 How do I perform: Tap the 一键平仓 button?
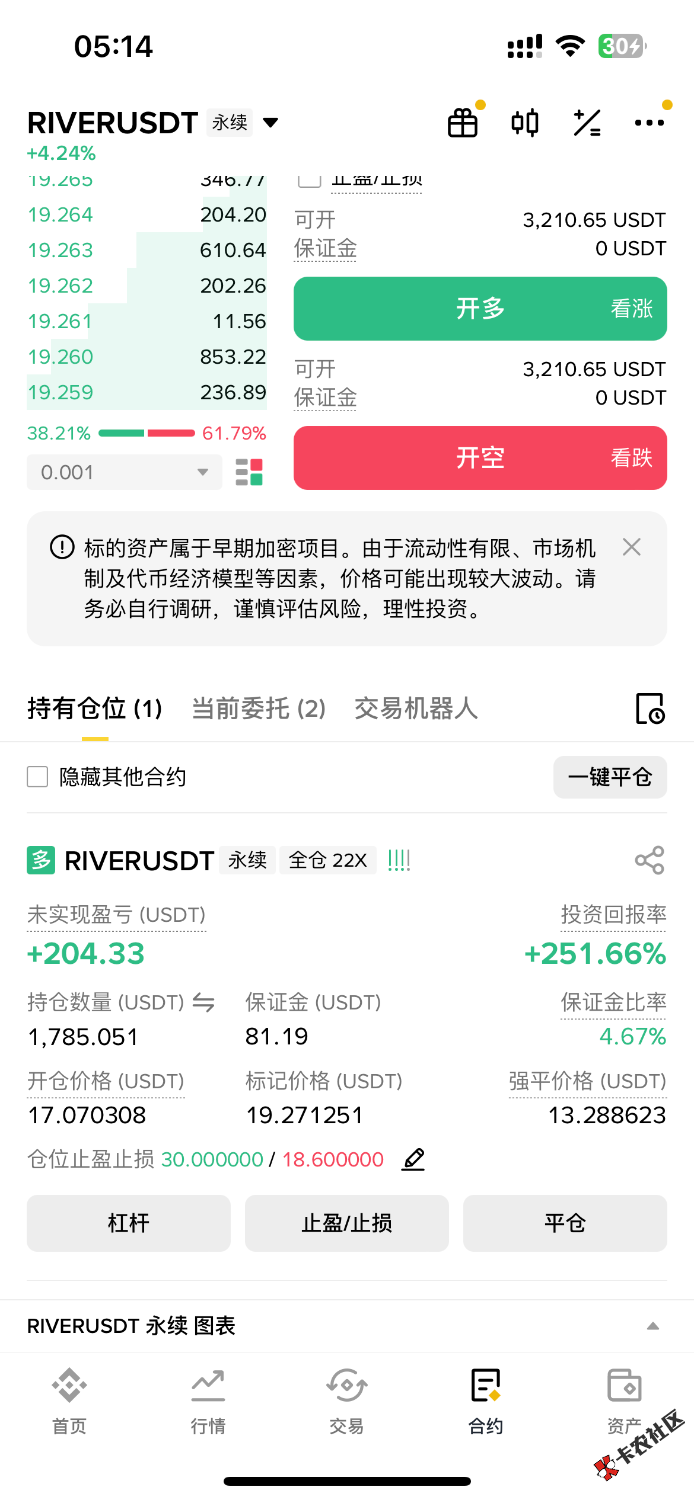point(610,777)
